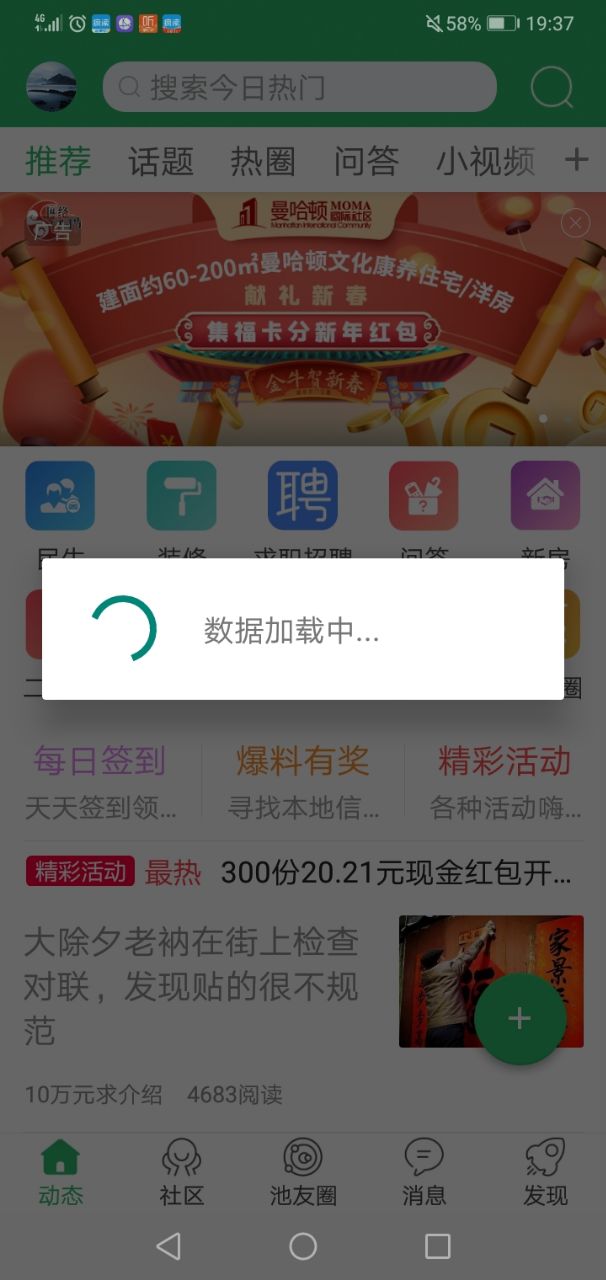Go to the 社区 tab

[181, 1172]
